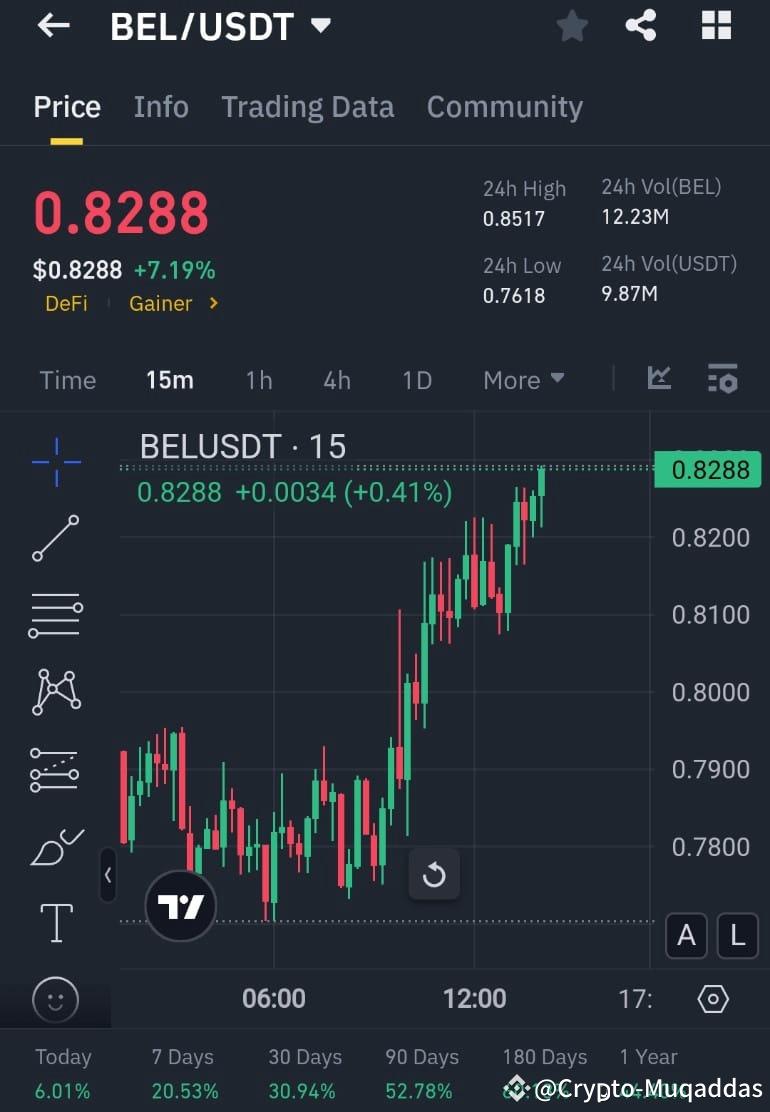Open the emoji sticker tool

coord(55,1000)
